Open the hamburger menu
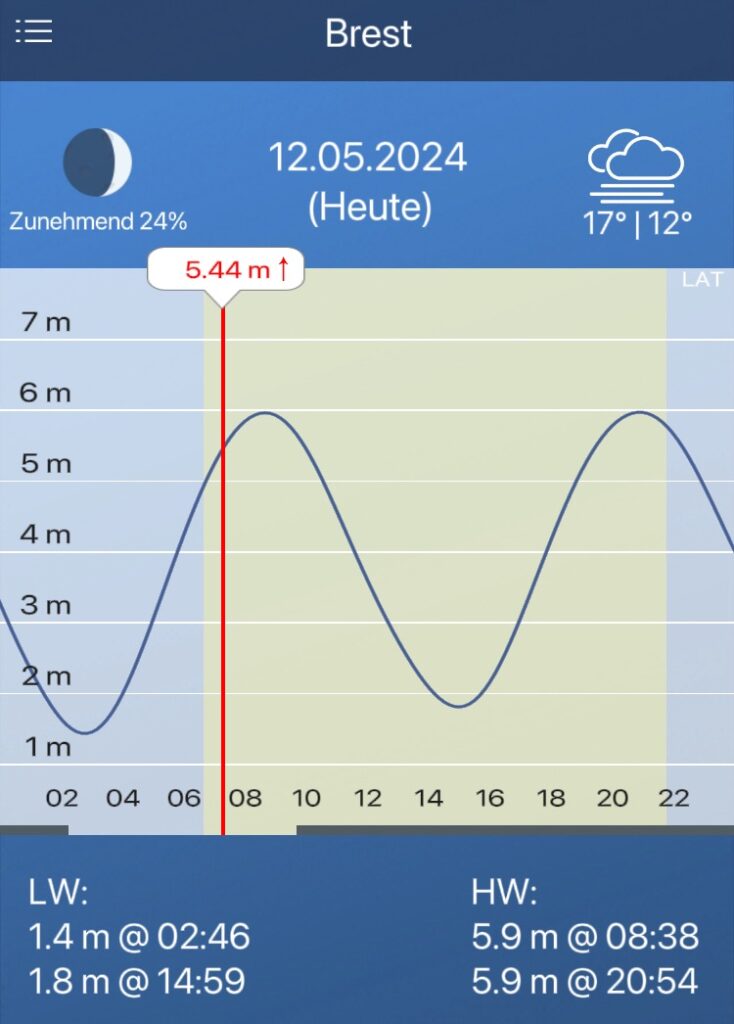The image size is (734, 1024). click(33, 32)
